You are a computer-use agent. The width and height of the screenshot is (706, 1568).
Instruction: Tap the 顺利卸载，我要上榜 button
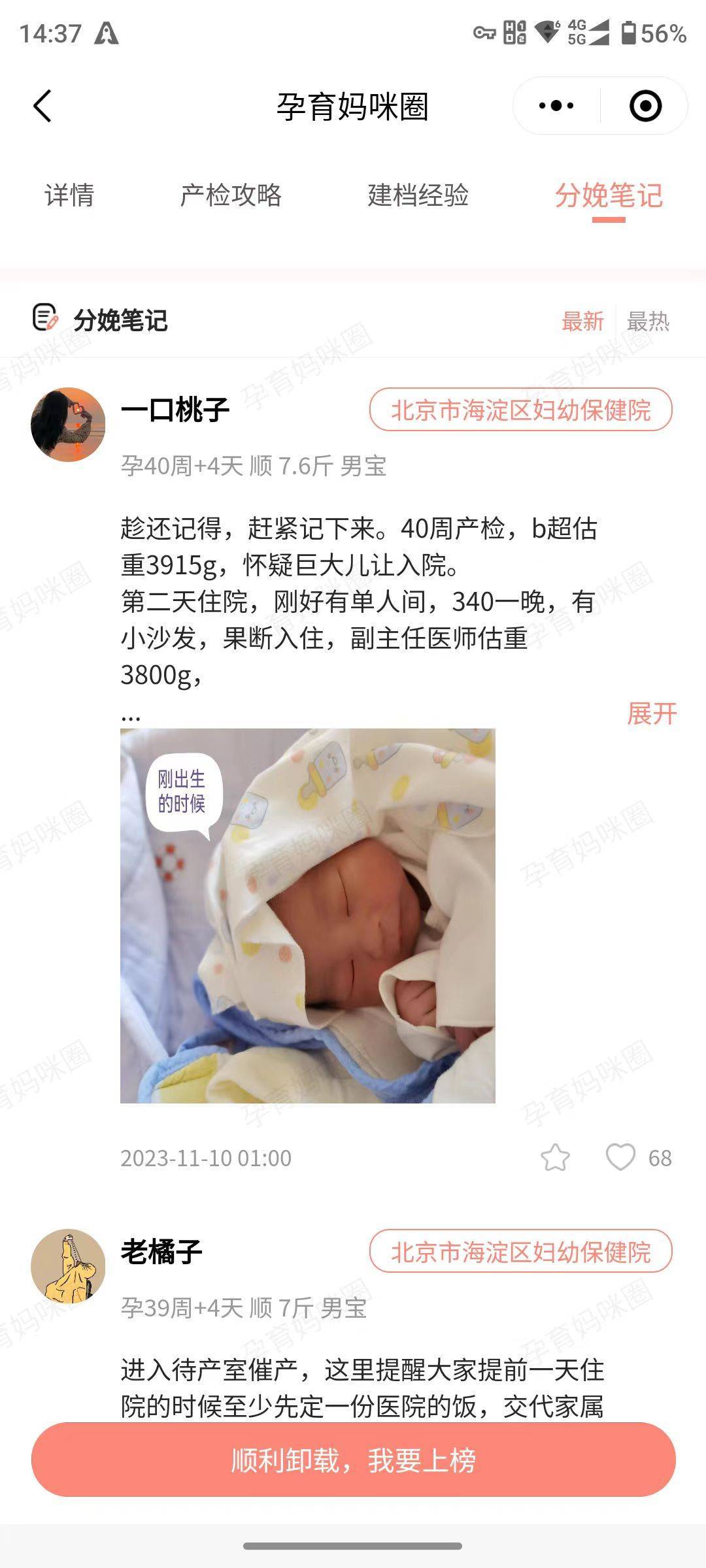[x=353, y=1460]
